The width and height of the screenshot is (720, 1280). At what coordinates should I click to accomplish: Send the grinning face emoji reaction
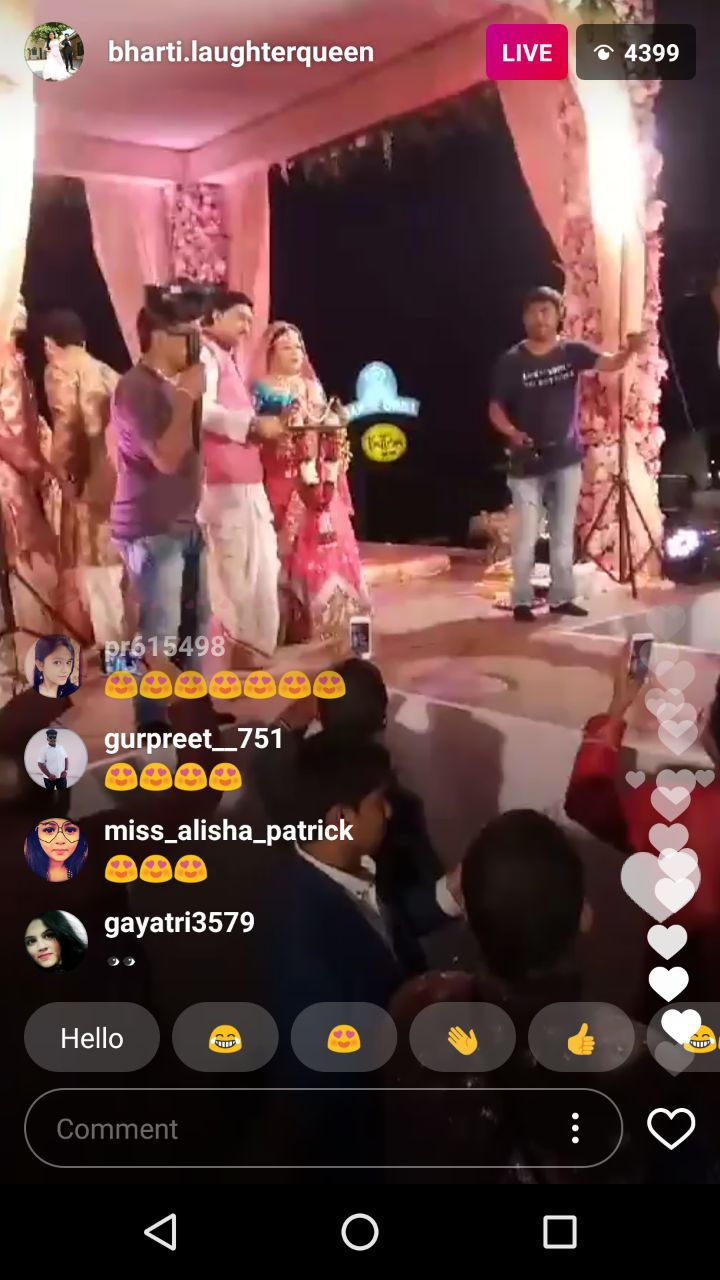pyautogui.click(x=225, y=1038)
